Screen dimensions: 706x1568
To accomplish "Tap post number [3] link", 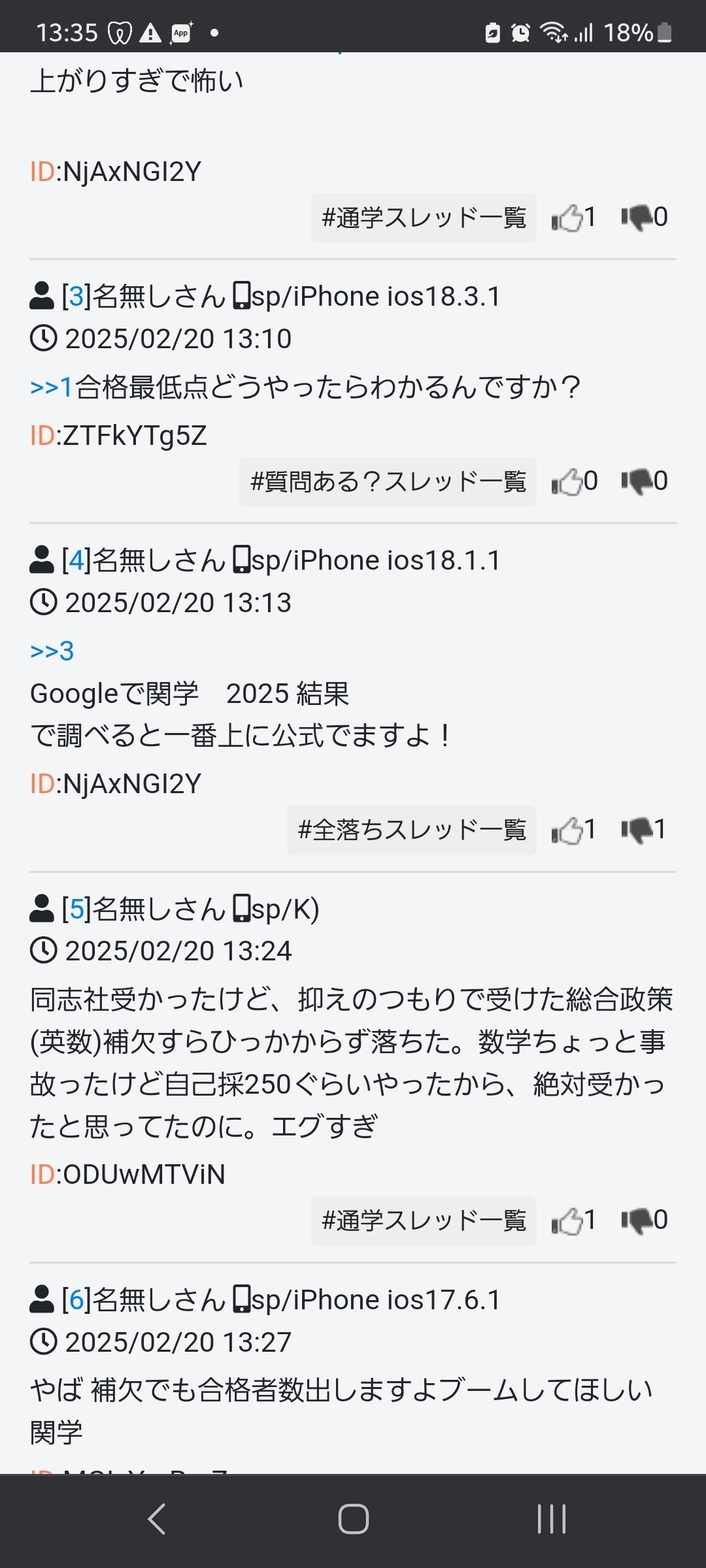I will click(76, 297).
